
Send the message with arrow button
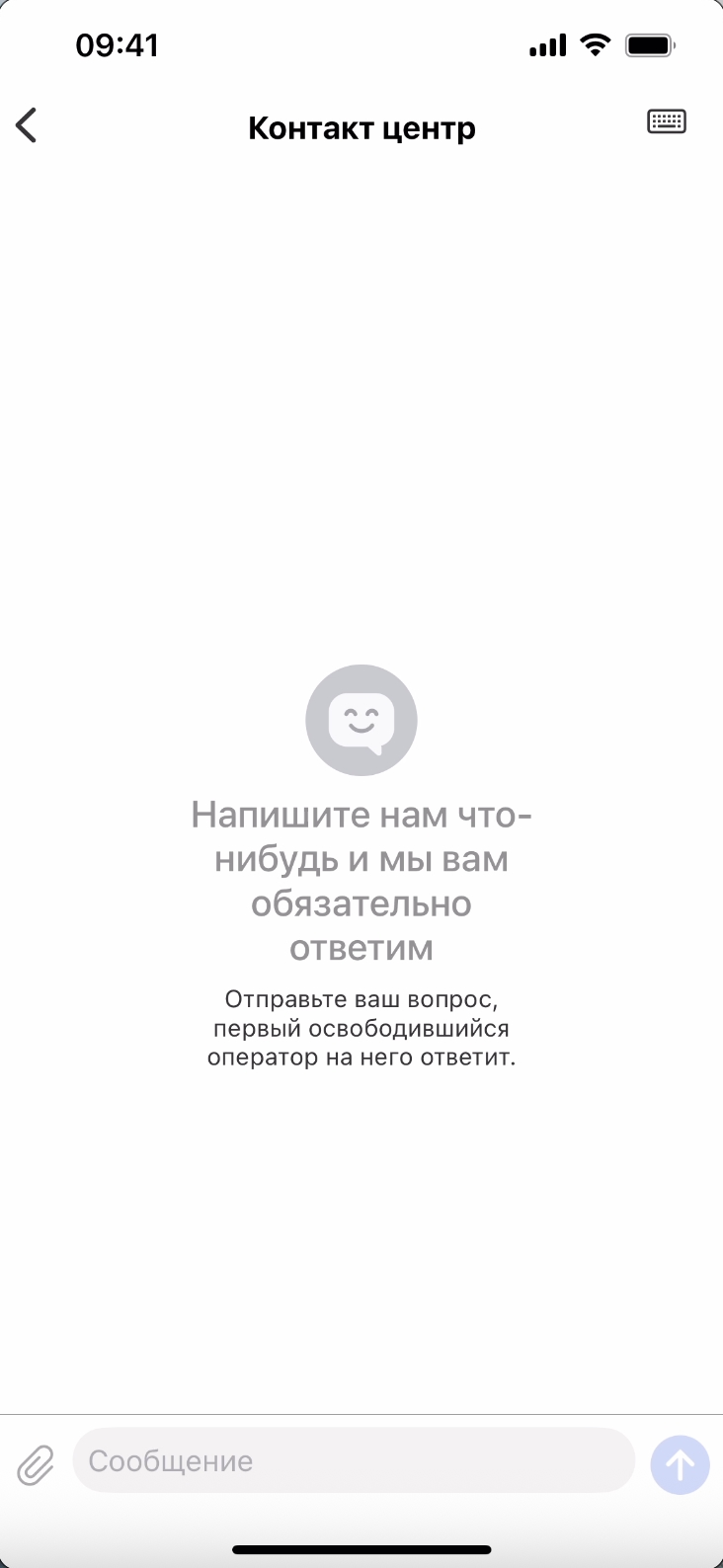pyautogui.click(x=680, y=1464)
